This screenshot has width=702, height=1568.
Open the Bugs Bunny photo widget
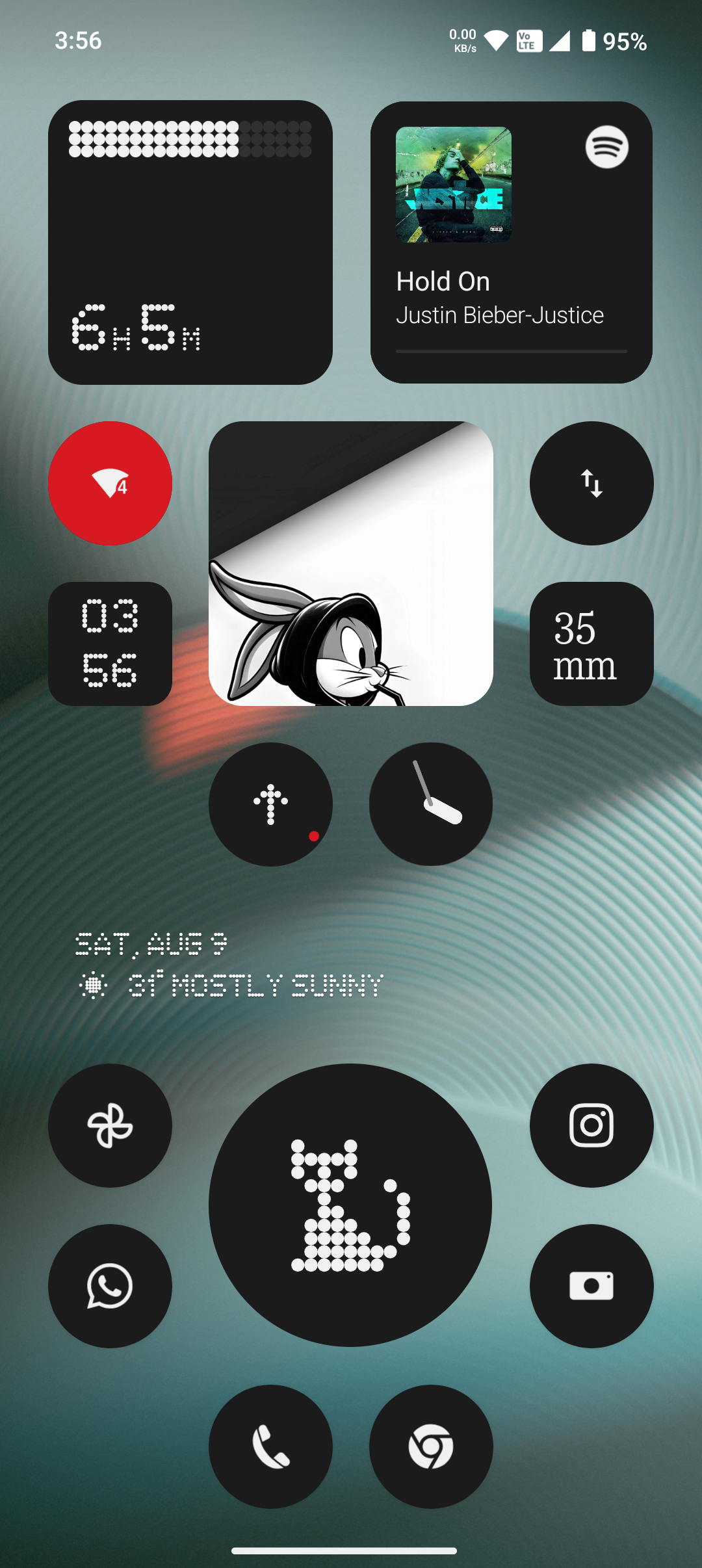(x=350, y=563)
